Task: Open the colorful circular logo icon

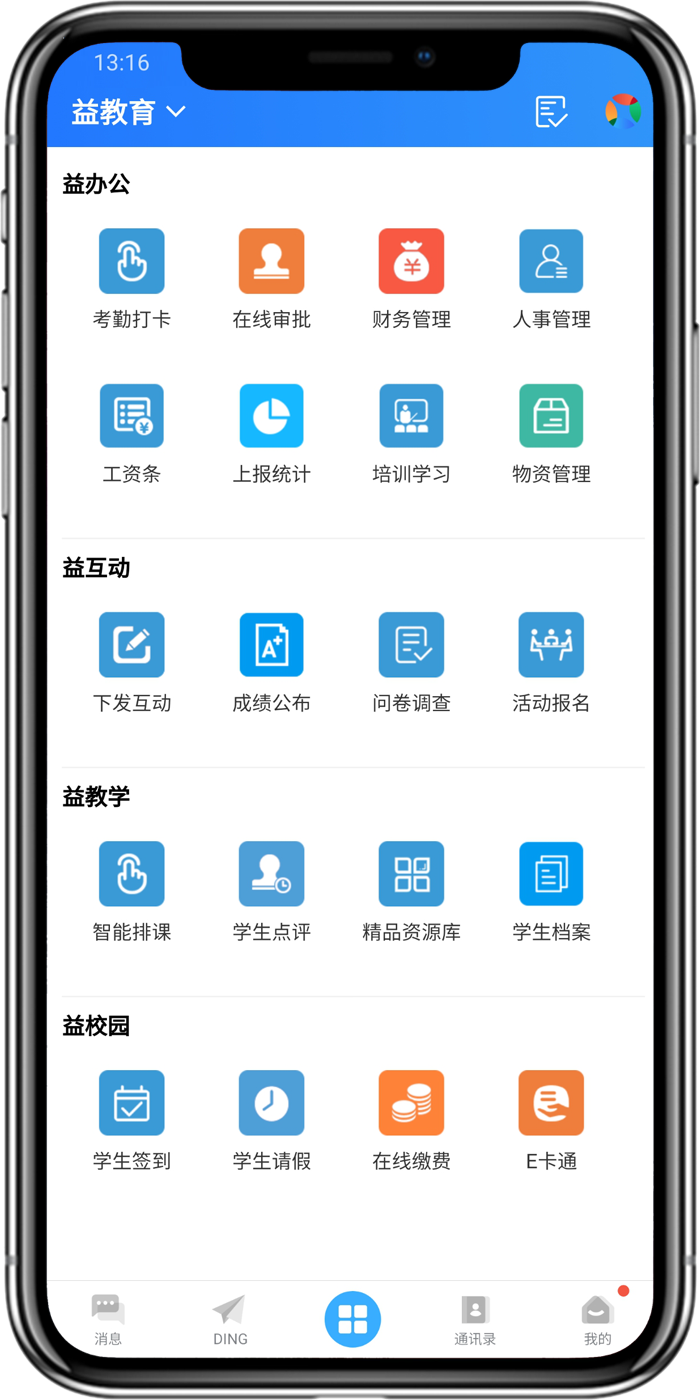Action: (622, 111)
